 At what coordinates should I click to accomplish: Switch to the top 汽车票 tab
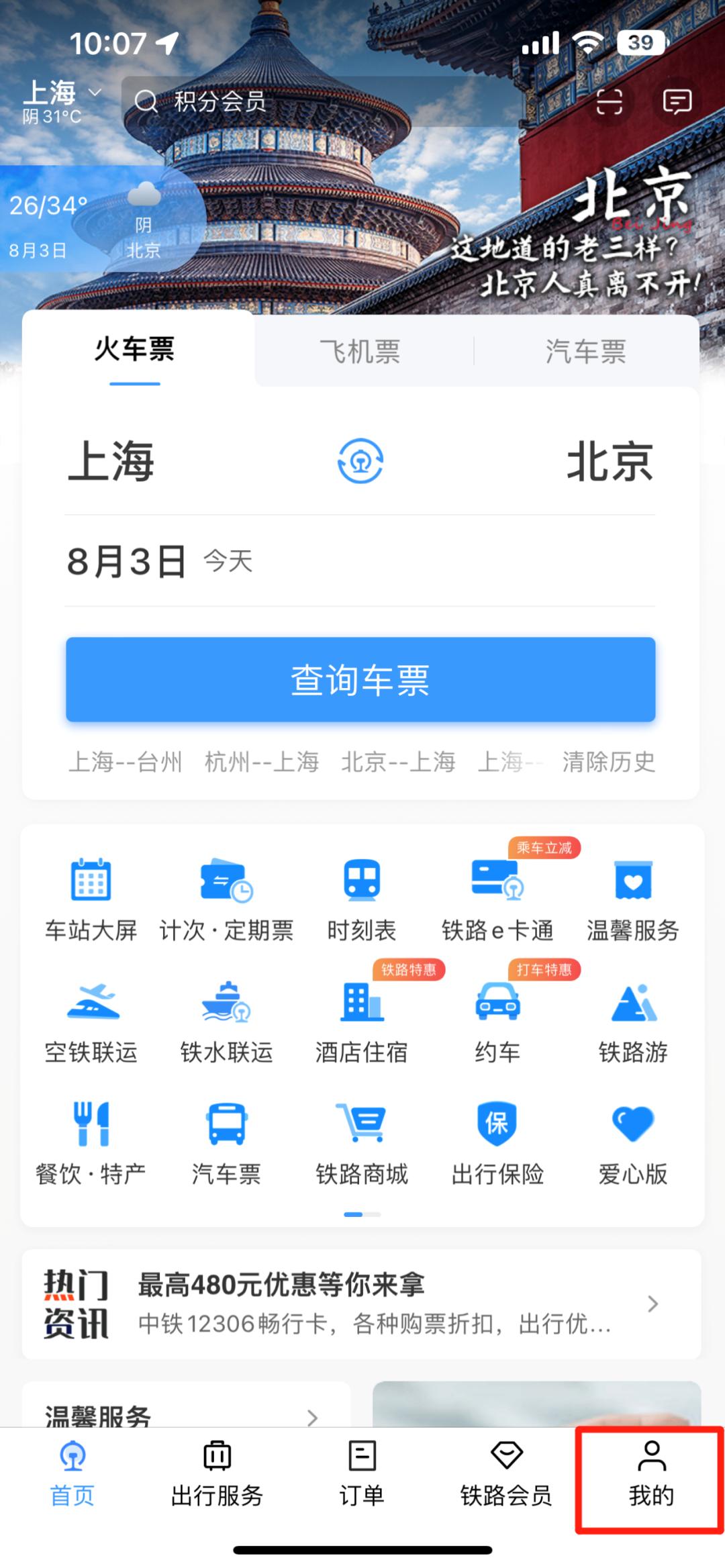click(585, 351)
